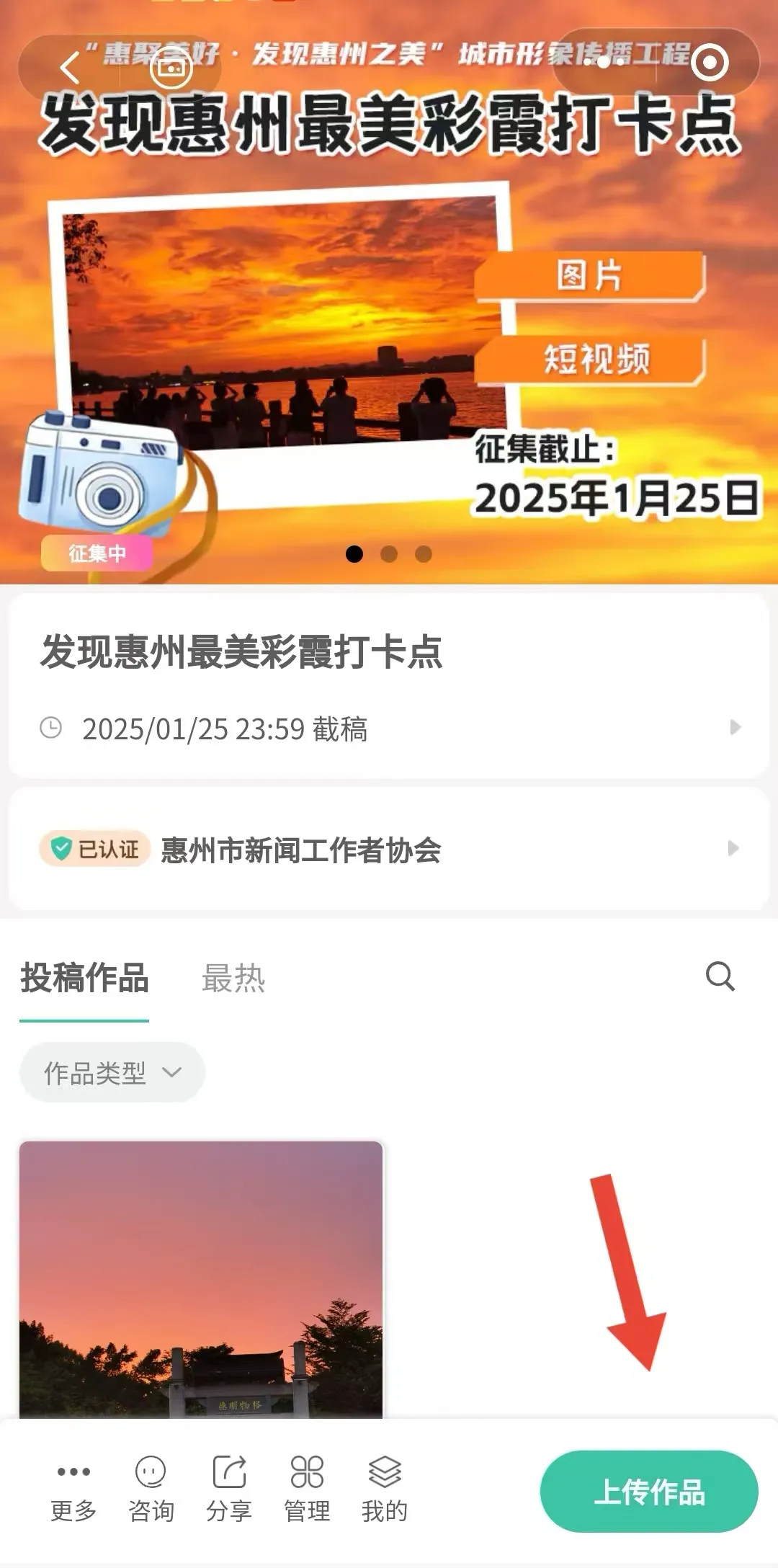Switch to the 投稿作品 tab
Viewport: 778px width, 1568px height.
(x=84, y=979)
